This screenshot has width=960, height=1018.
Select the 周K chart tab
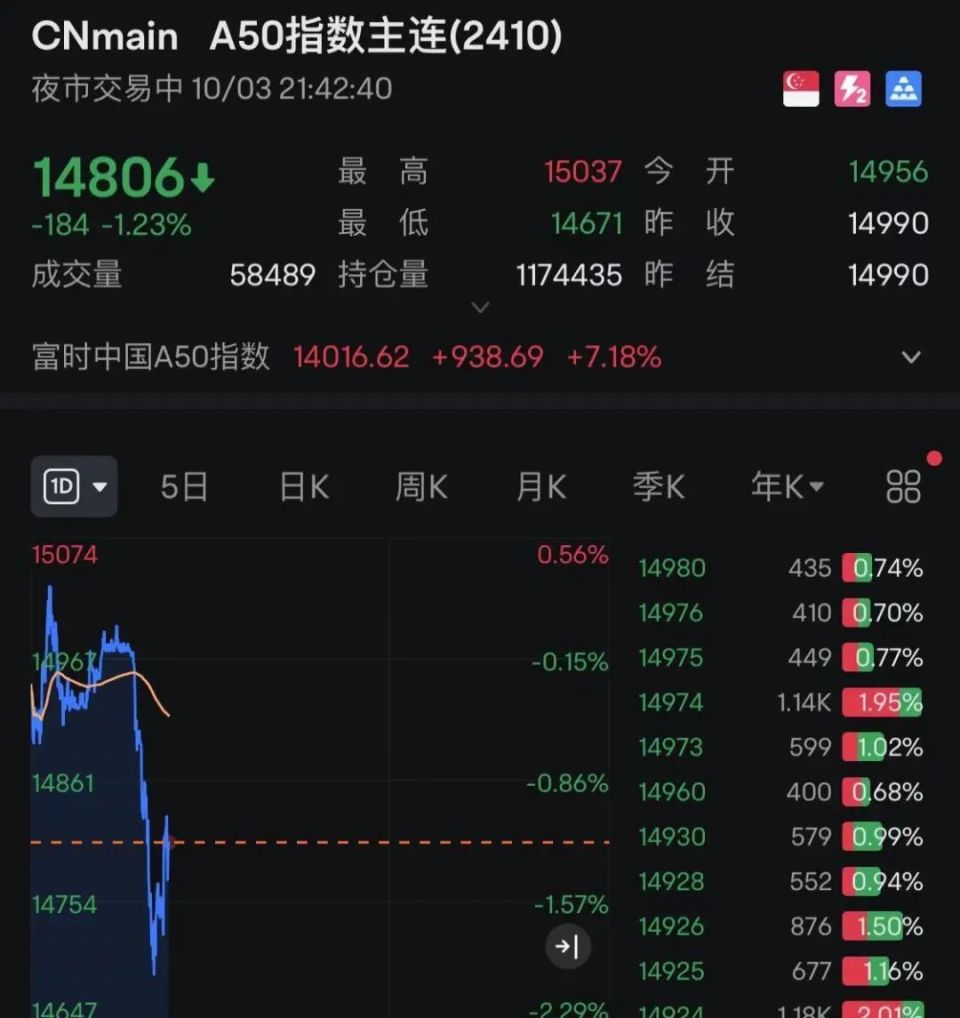tap(421, 487)
